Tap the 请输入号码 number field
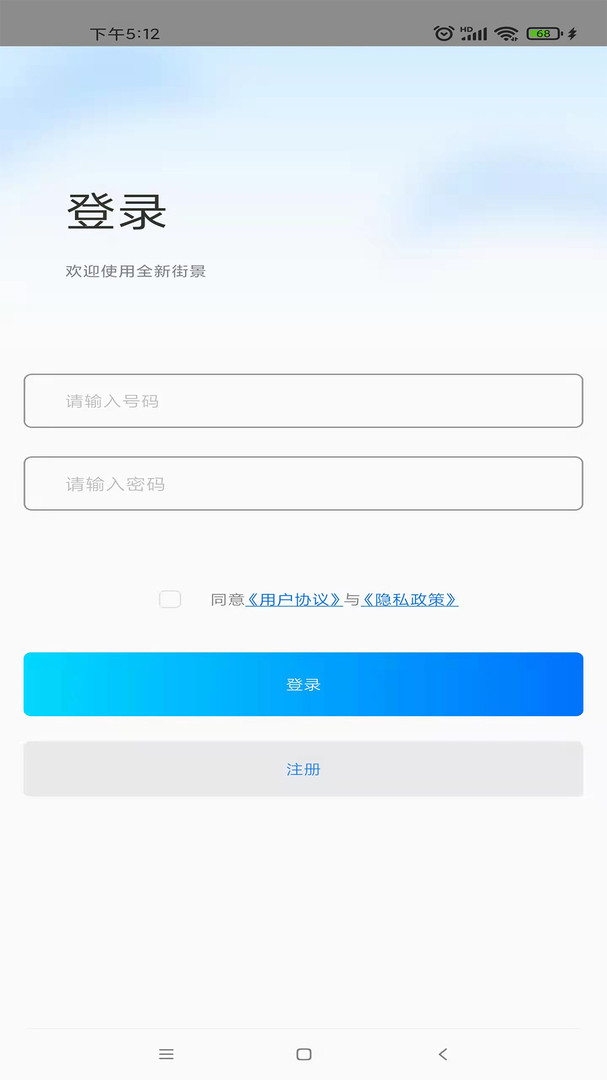 point(303,401)
